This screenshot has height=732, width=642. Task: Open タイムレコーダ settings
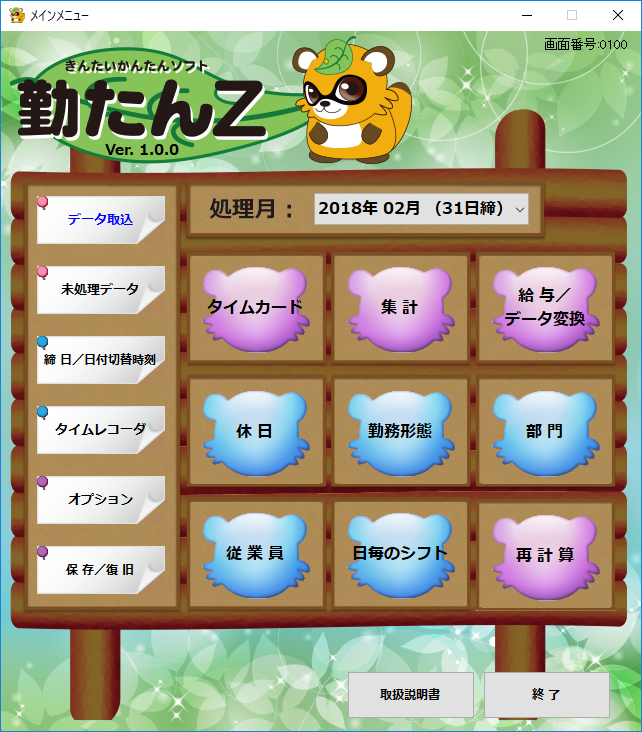click(100, 429)
